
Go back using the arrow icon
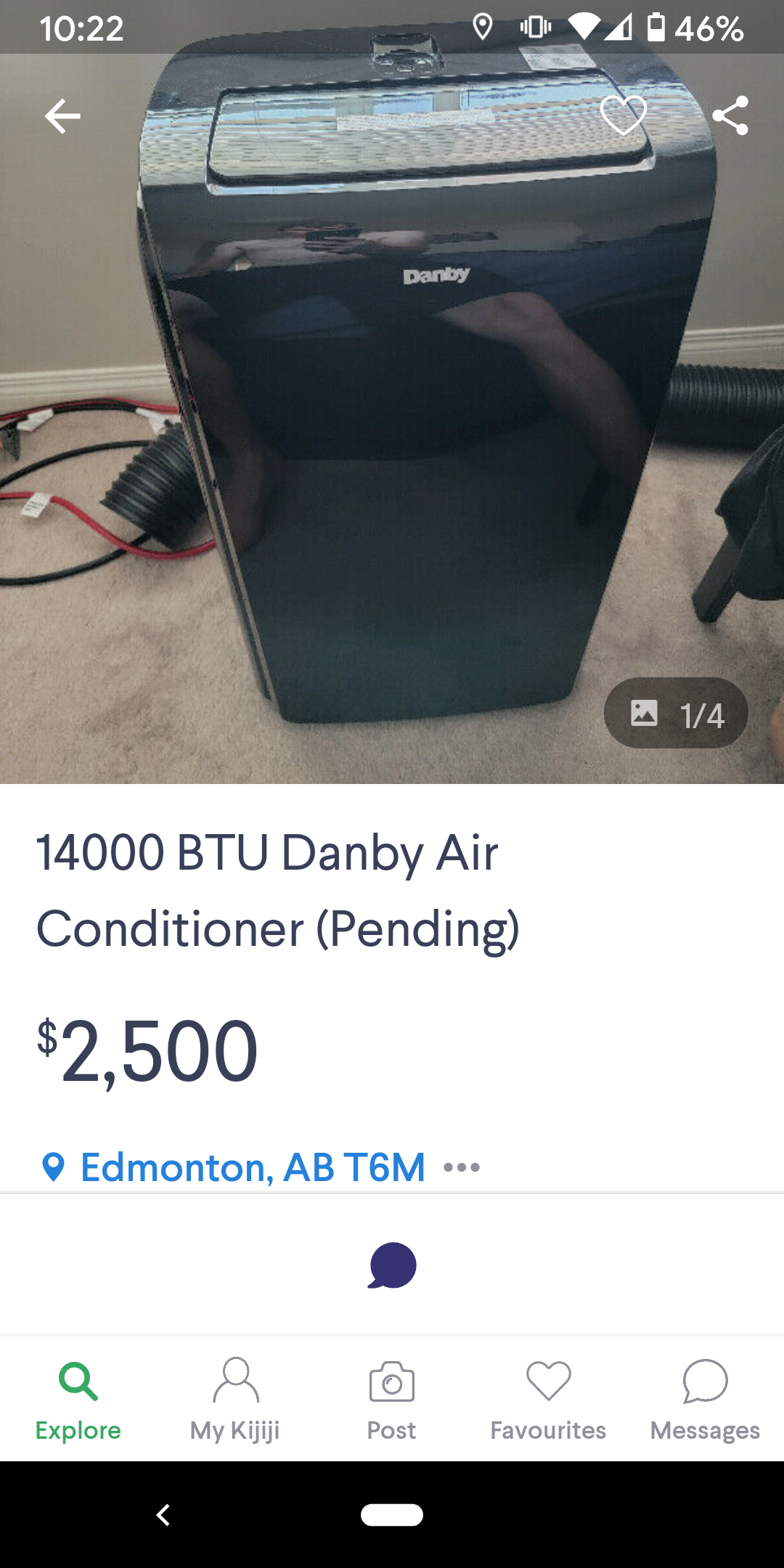click(62, 116)
